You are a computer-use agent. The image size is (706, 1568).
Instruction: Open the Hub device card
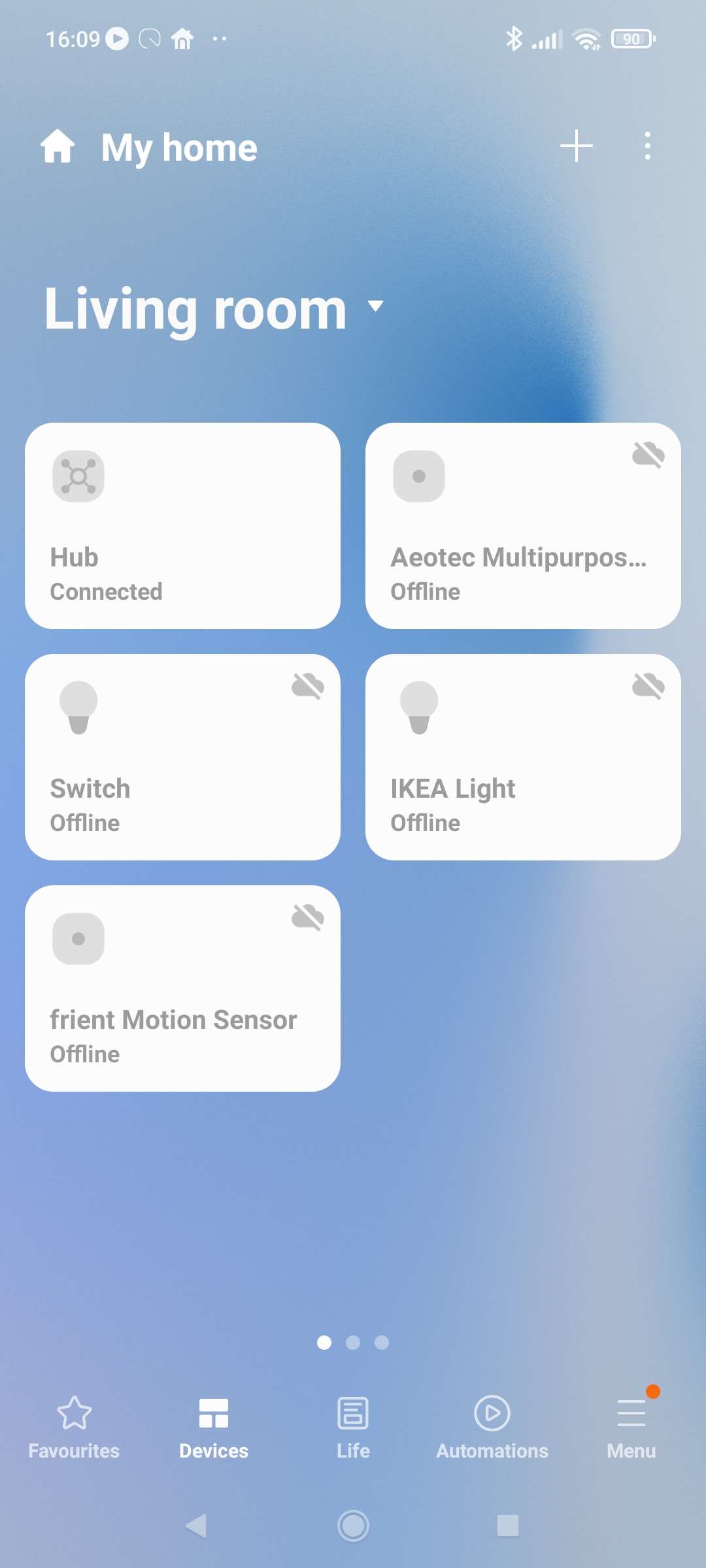point(182,526)
